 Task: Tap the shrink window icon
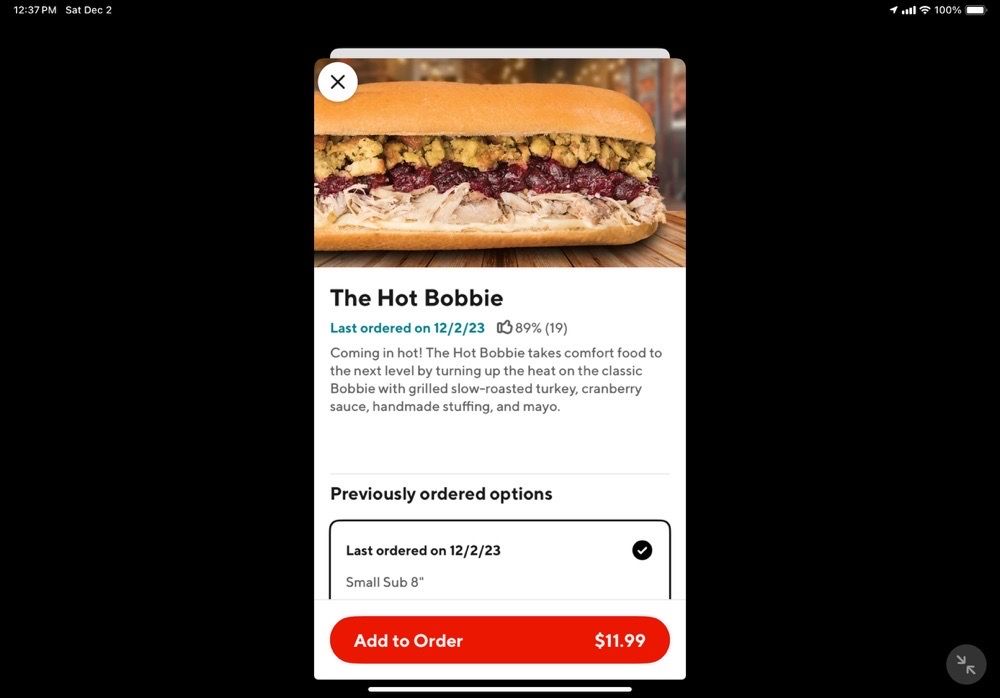[966, 664]
